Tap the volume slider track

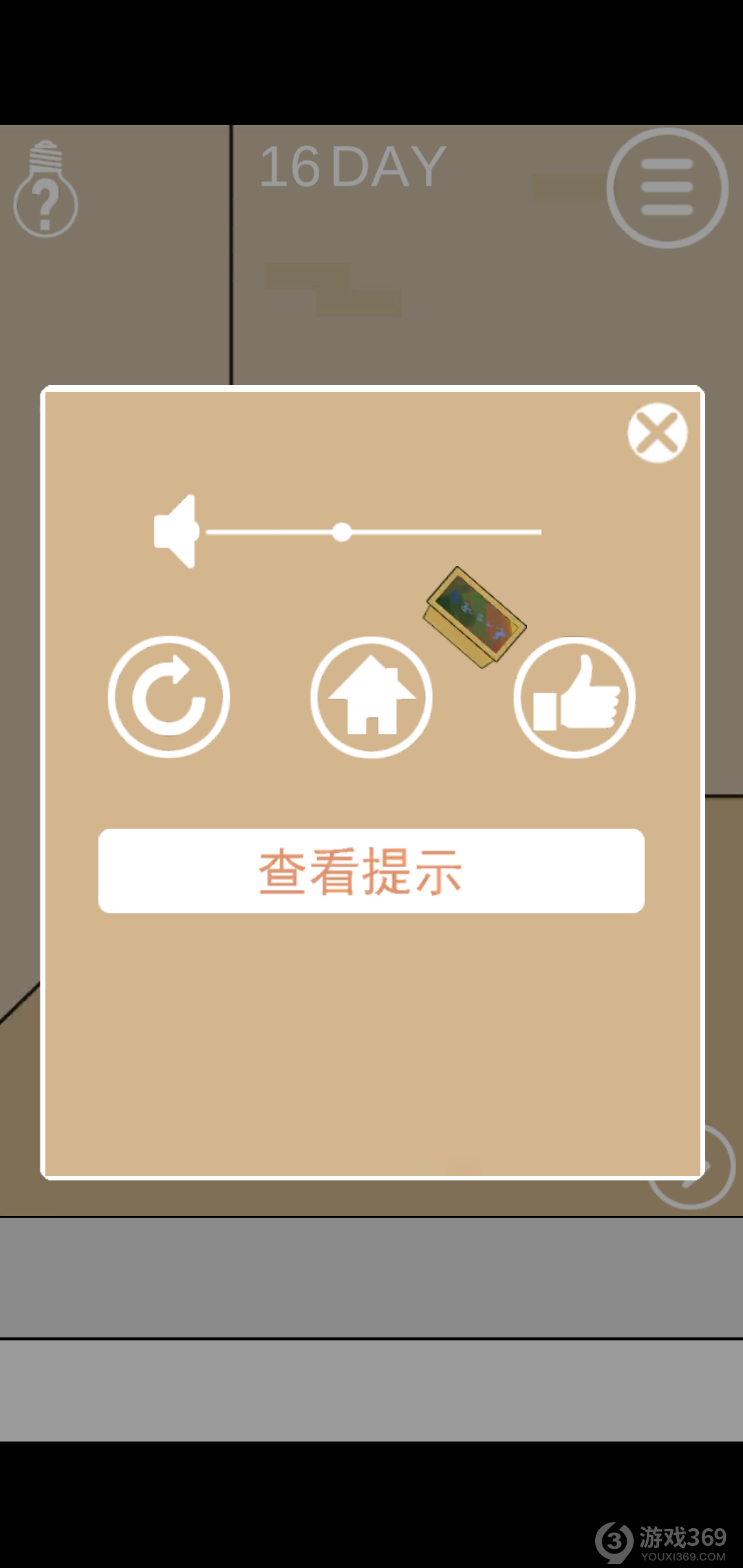pos(440,532)
